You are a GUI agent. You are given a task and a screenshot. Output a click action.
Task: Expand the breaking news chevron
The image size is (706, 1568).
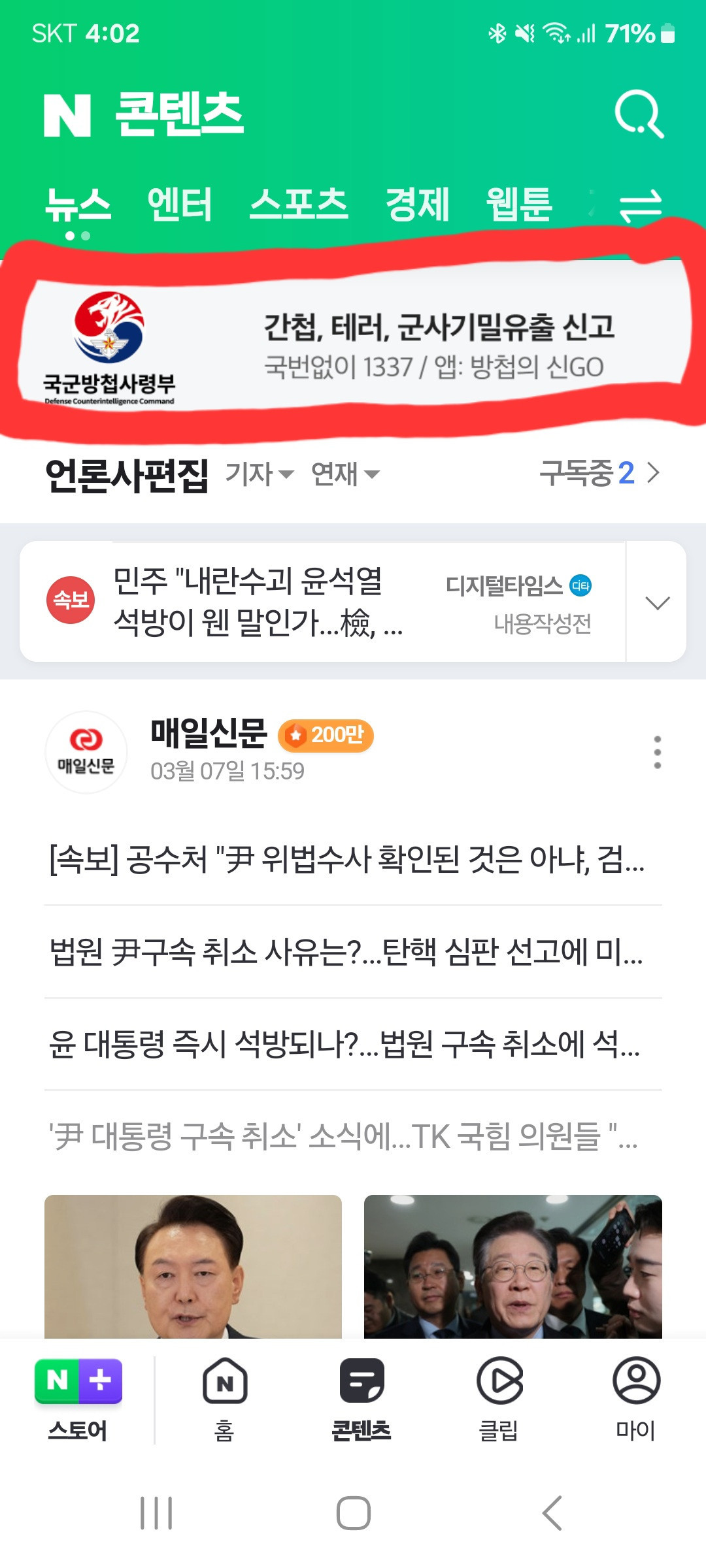[x=656, y=602]
